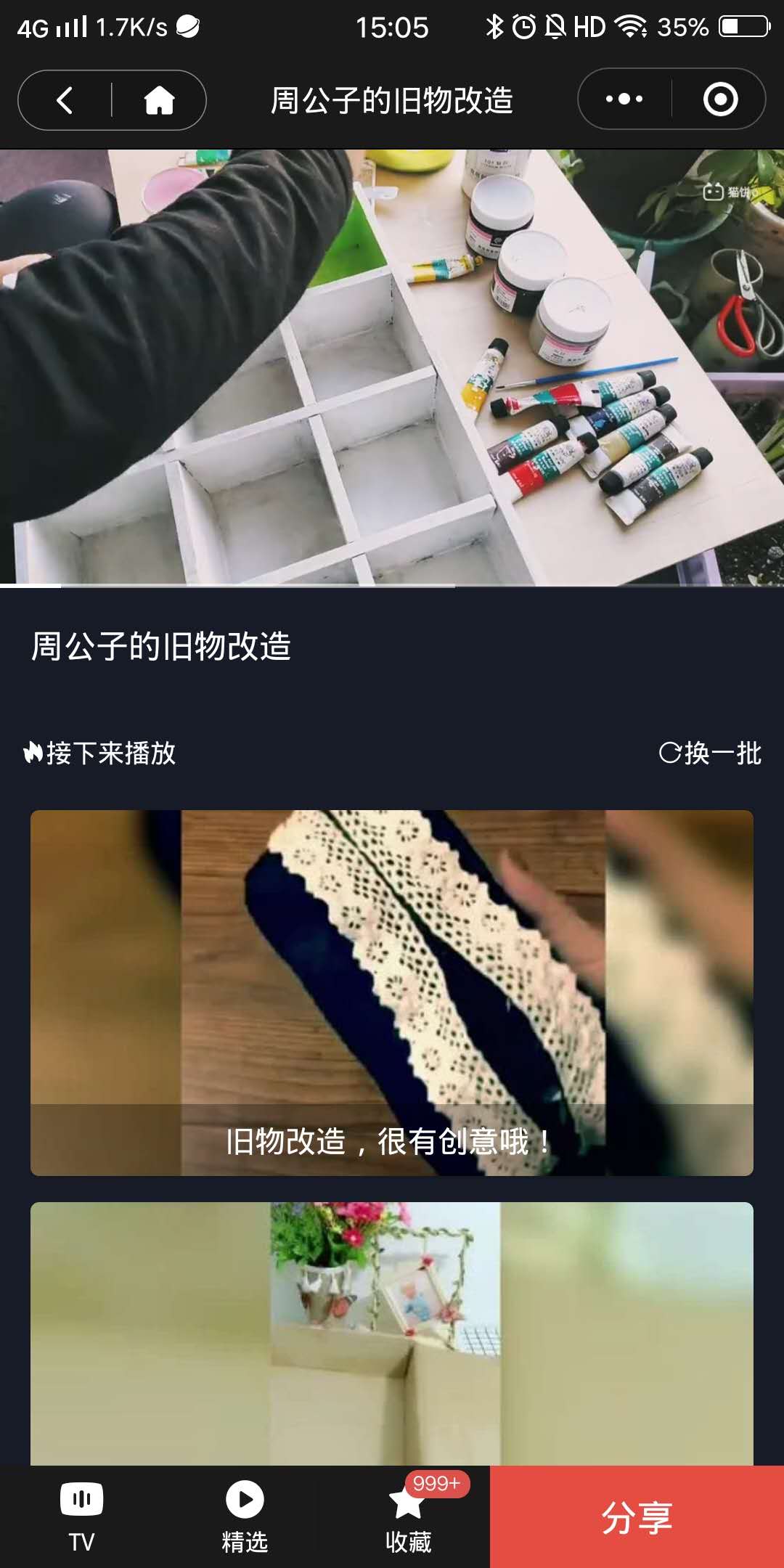Switch to the 精选 tab
784x1568 pixels.
tap(245, 1516)
